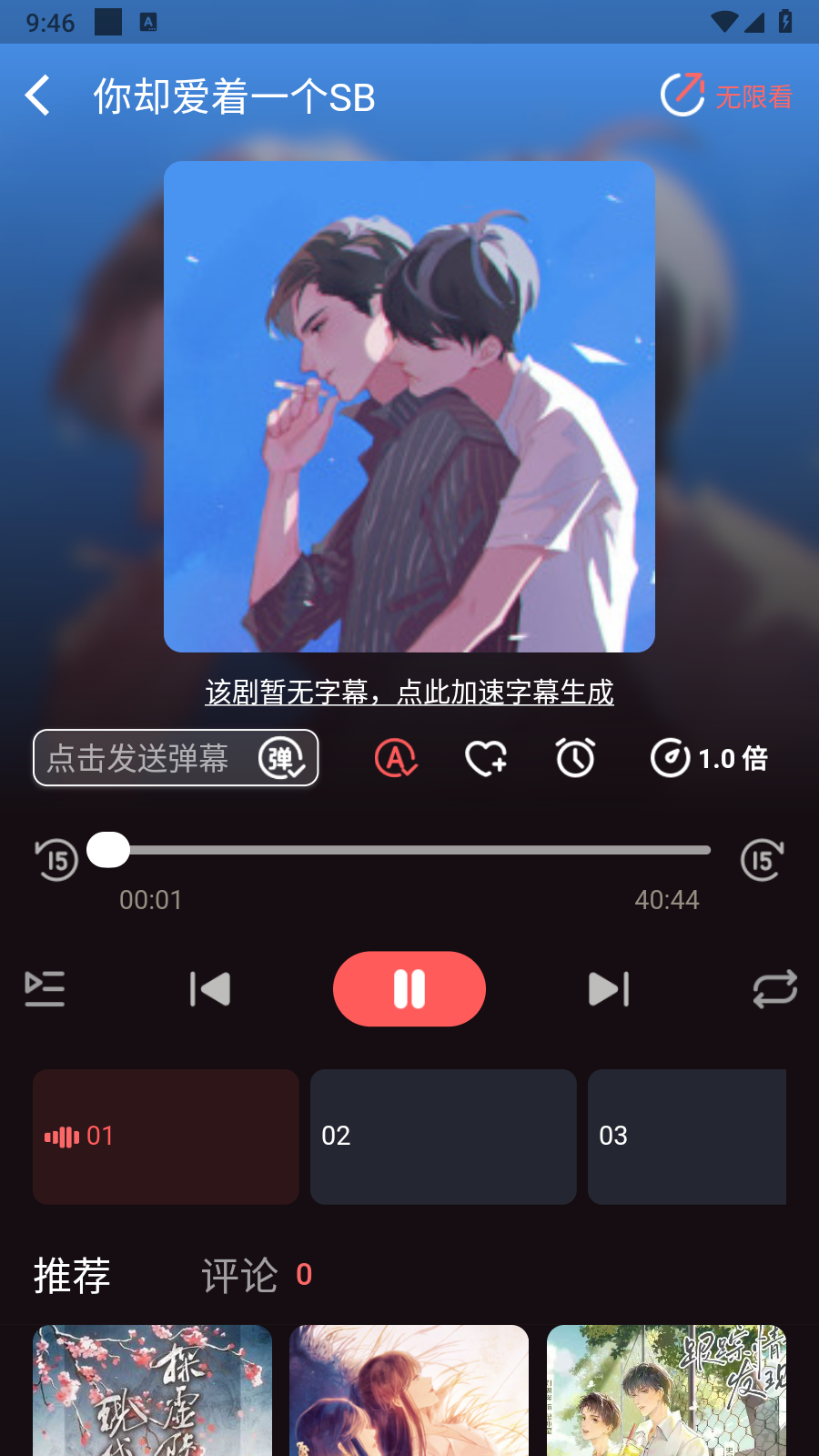Viewport: 819px width, 1456px height.
Task: Open the first recommended drama thumbnail
Action: (x=151, y=1390)
